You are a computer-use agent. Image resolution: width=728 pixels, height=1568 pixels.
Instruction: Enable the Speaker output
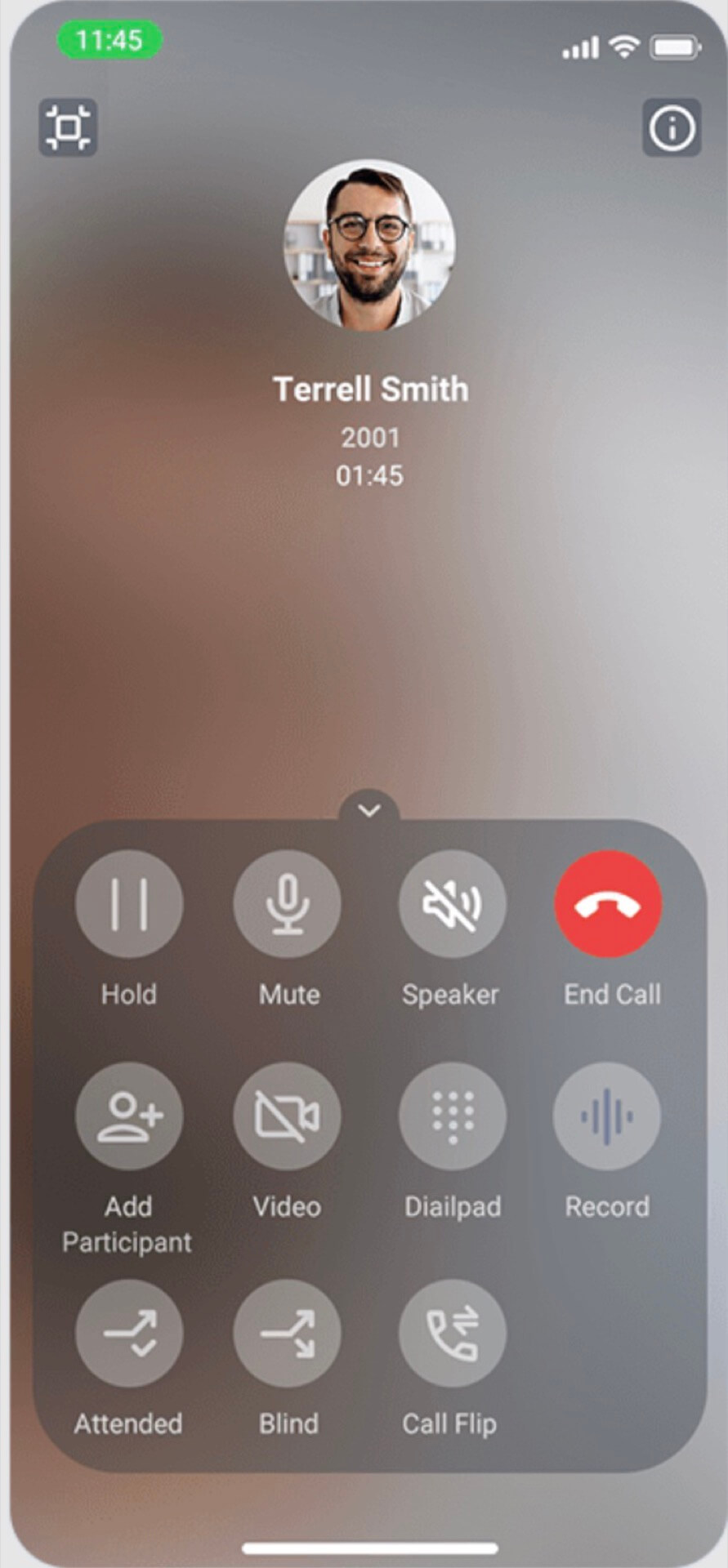point(452,903)
